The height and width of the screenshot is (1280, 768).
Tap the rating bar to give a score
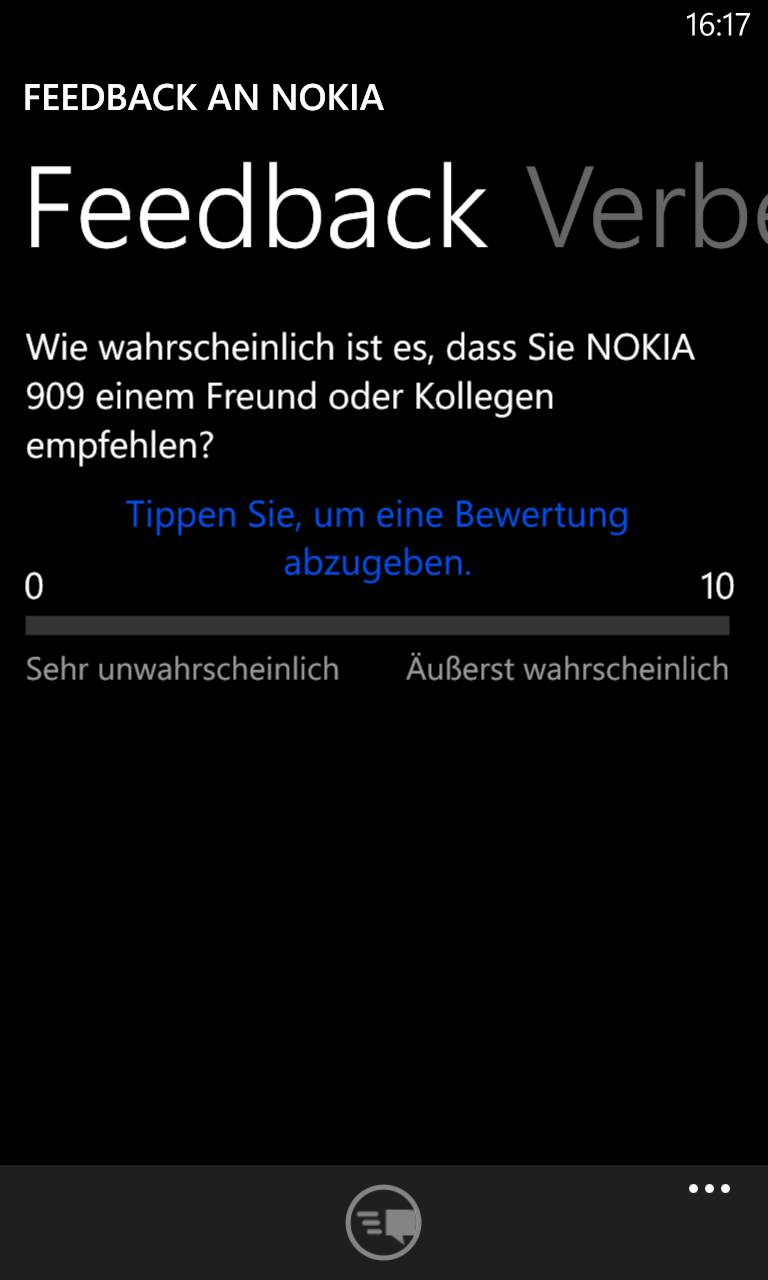pos(377,625)
